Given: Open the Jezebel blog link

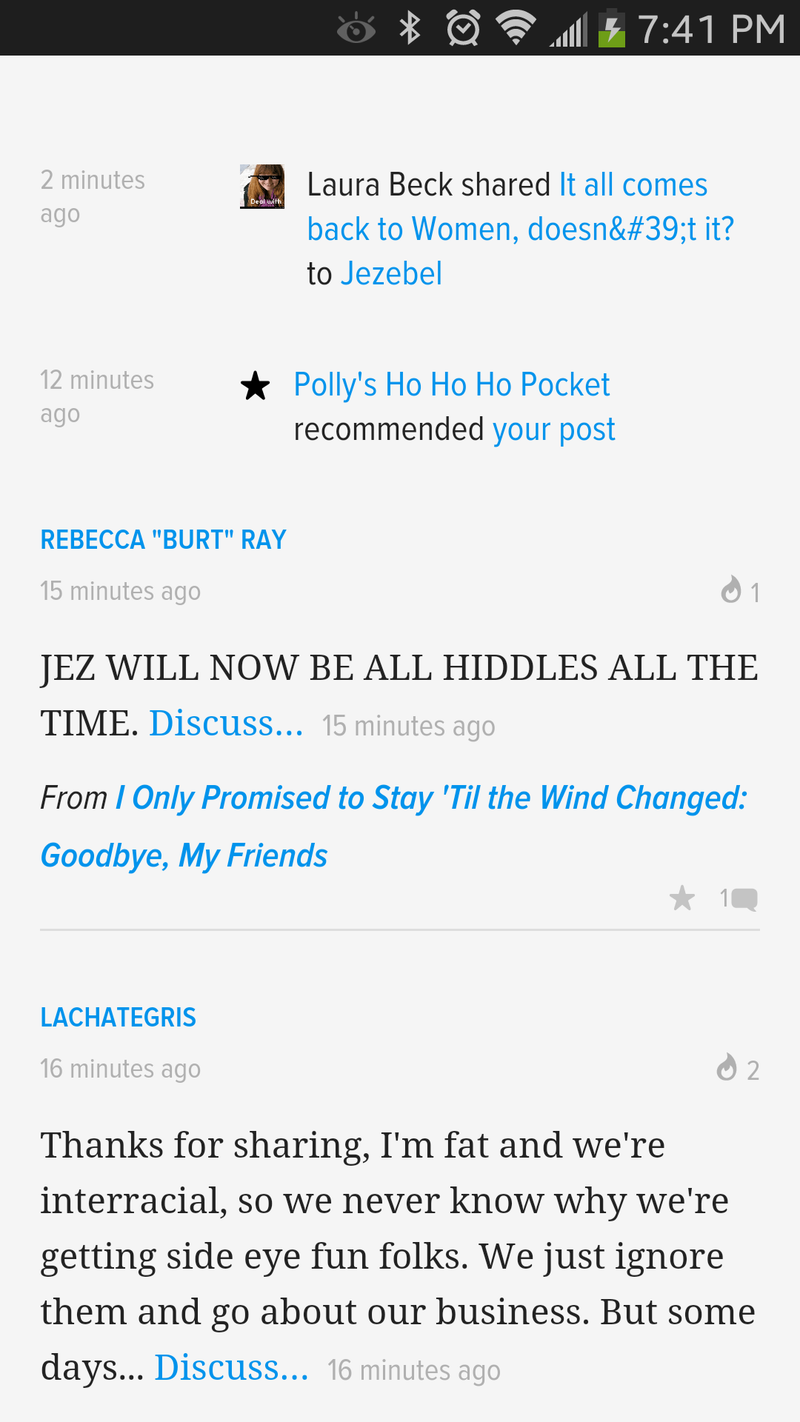Looking at the screenshot, I should tap(391, 274).
